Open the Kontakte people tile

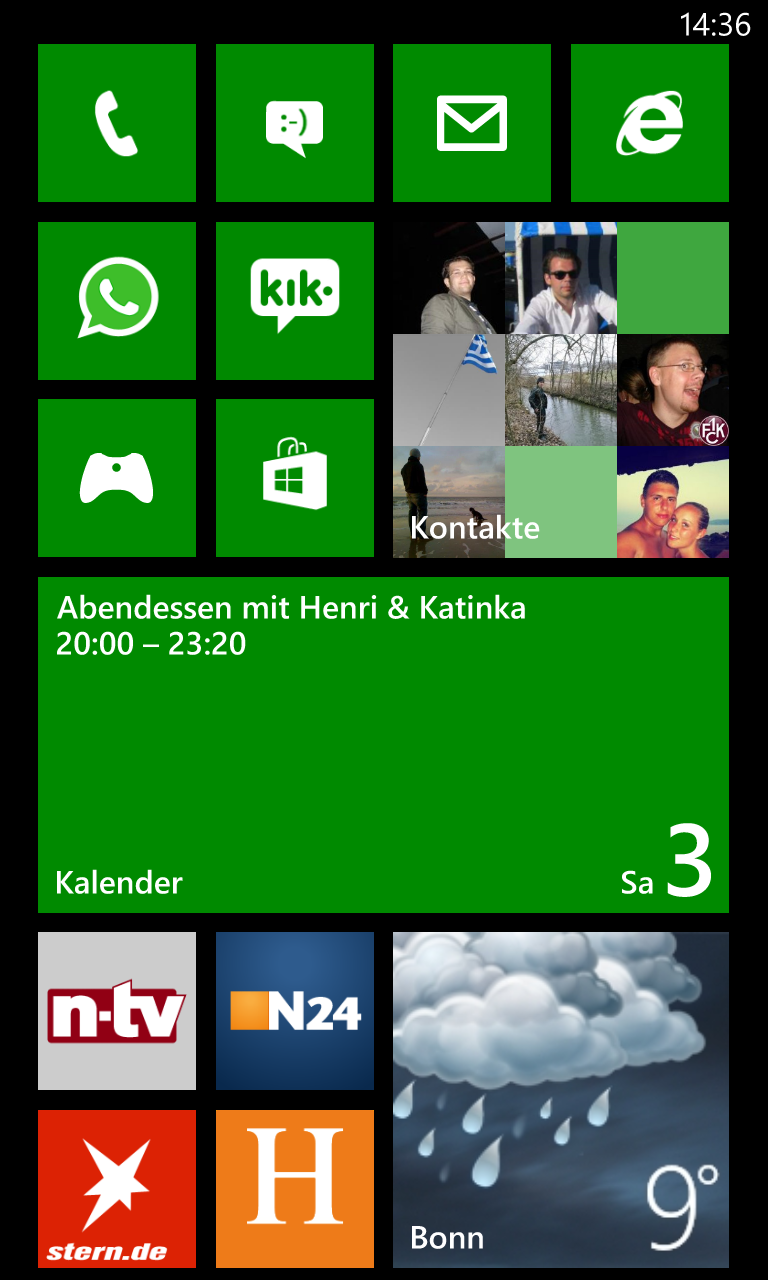561,390
